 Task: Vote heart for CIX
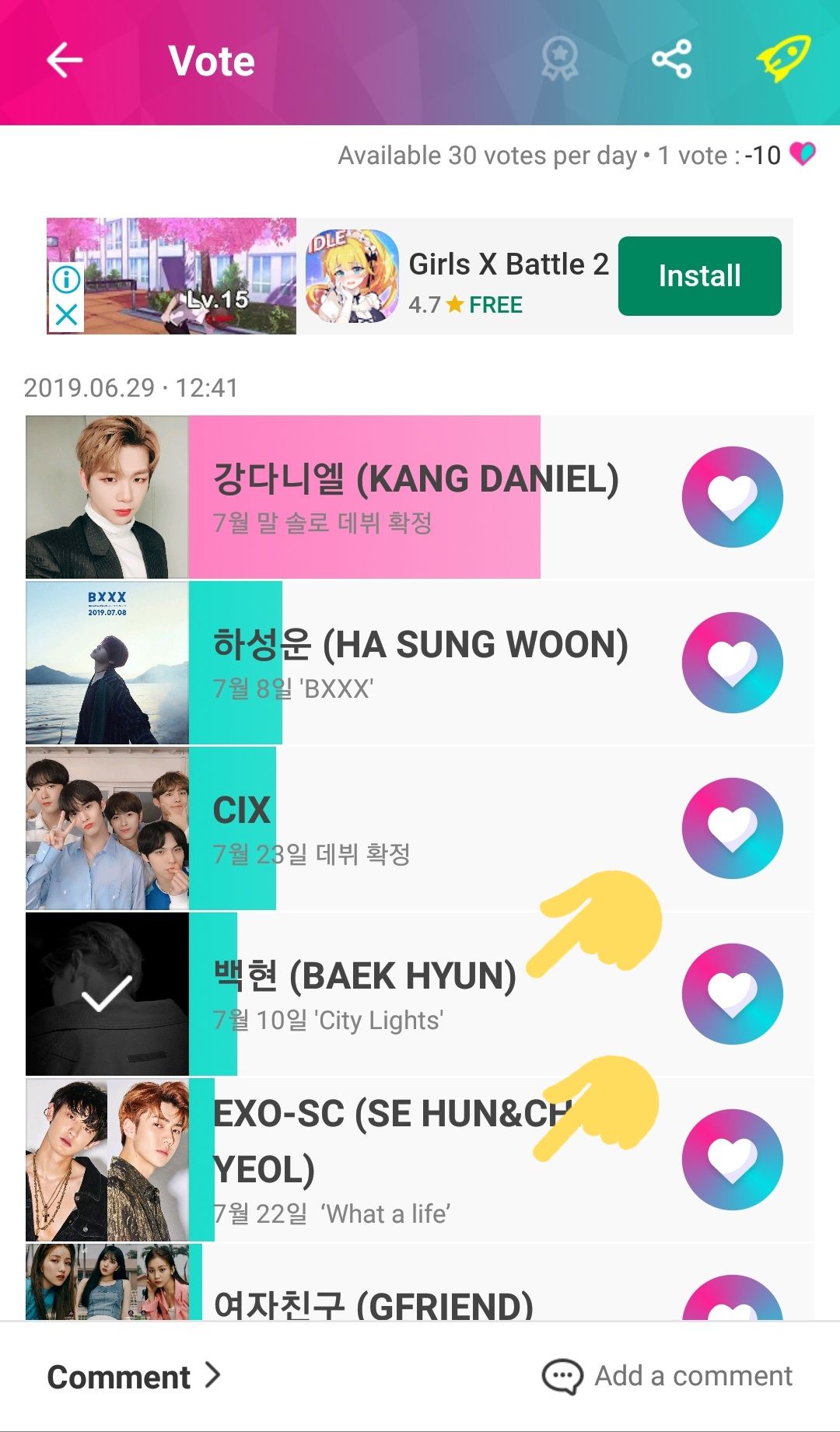732,828
